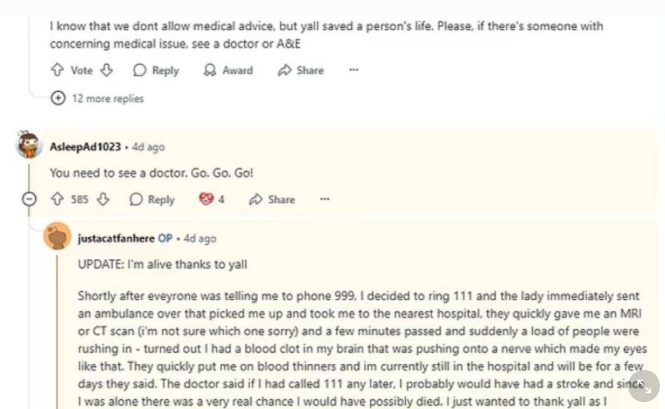Downvote AsleepAd1023's comment

[104, 199]
